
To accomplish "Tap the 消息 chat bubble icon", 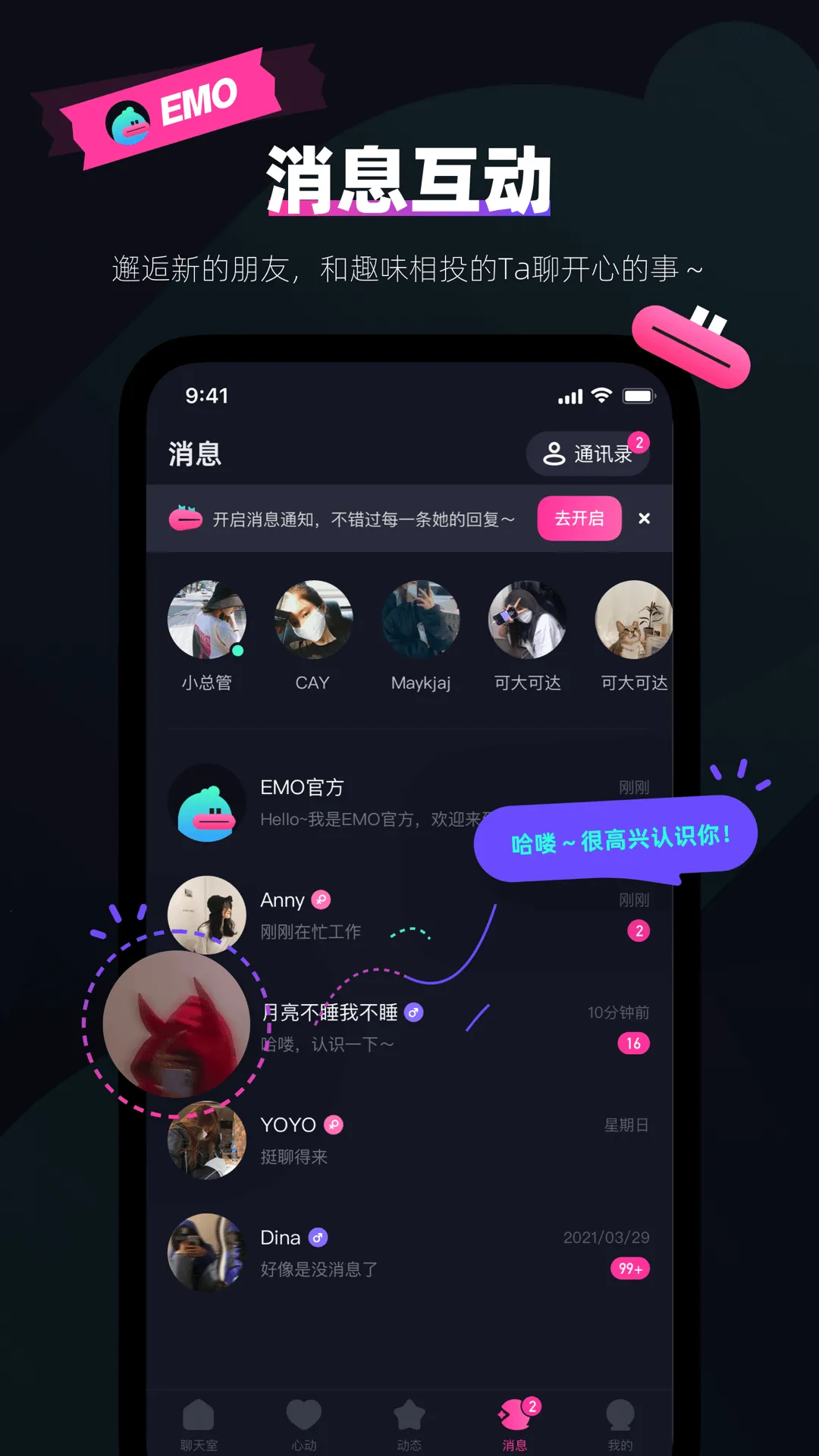I will (x=514, y=1412).
